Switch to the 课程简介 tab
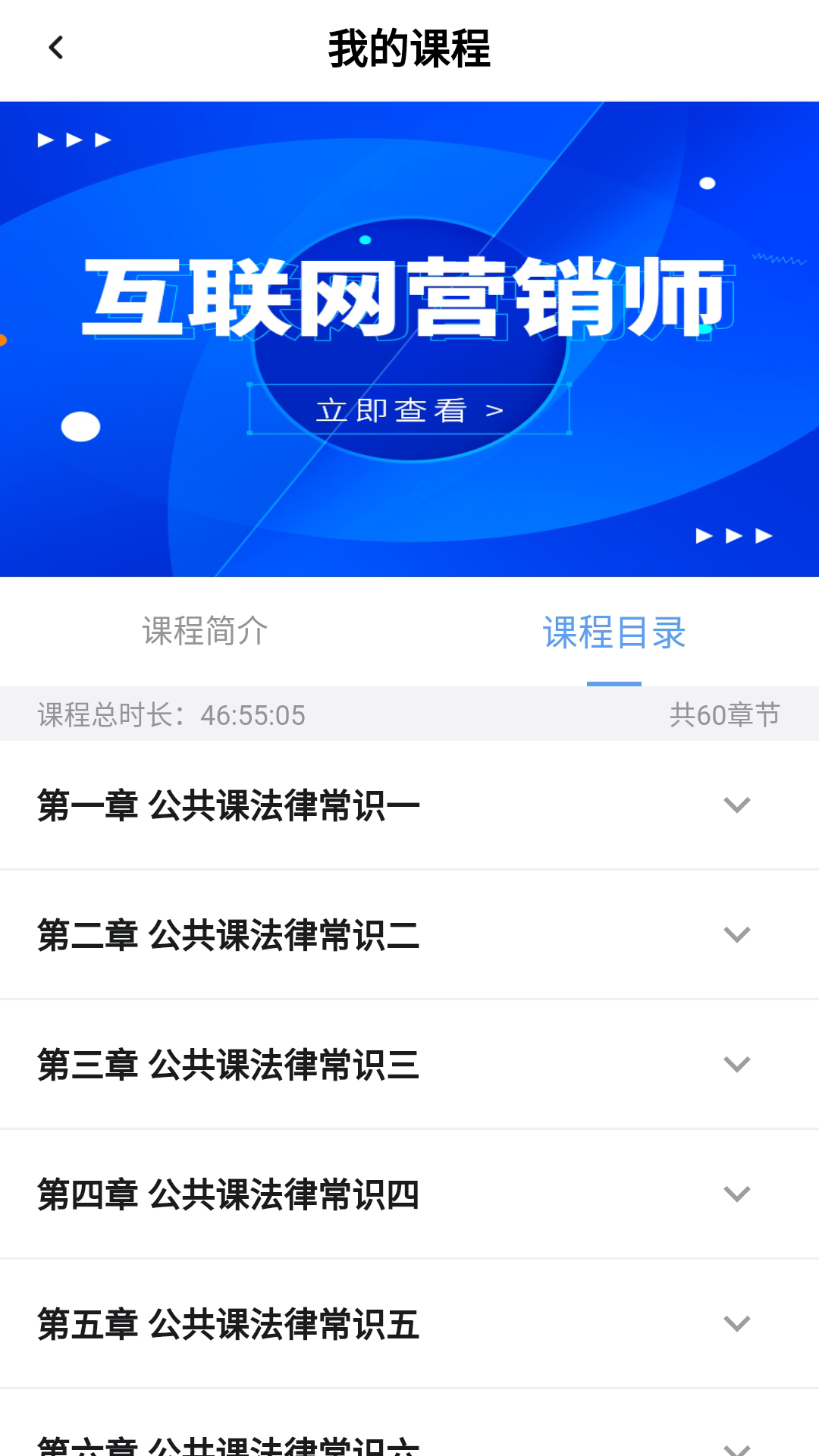819x1456 pixels. pos(205,631)
